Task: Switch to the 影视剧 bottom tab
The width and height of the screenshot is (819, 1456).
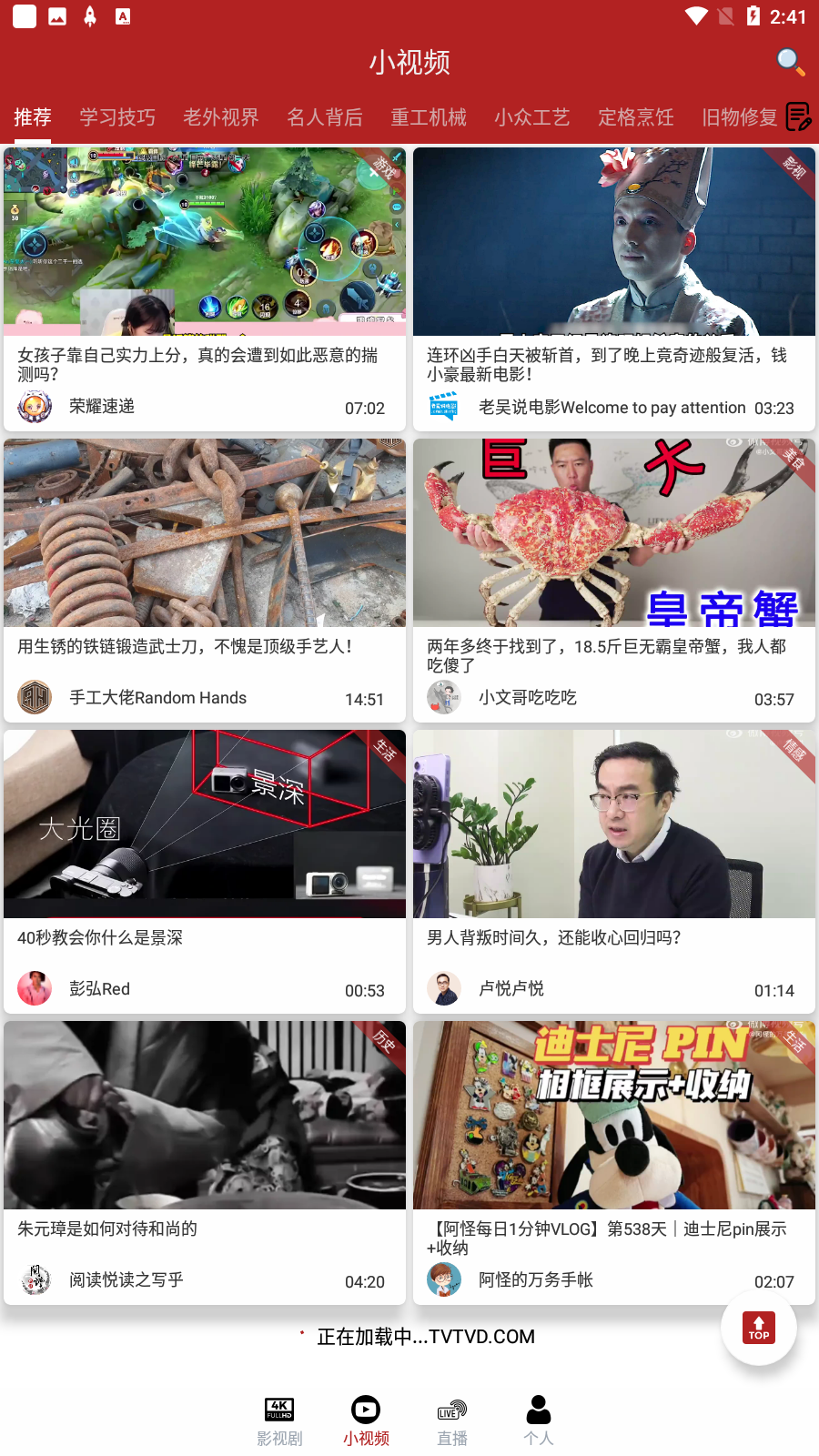Action: [x=279, y=1421]
